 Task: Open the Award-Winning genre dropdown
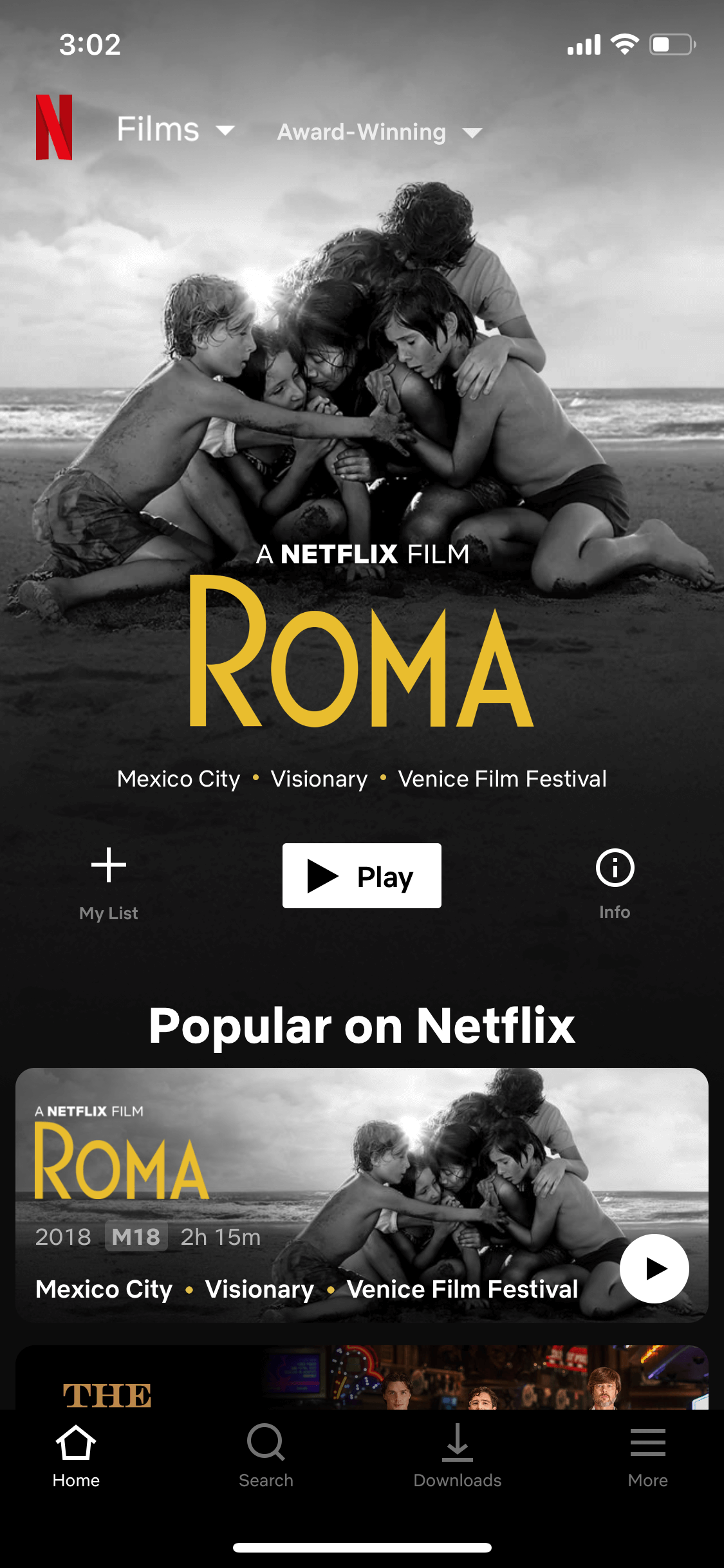click(380, 132)
